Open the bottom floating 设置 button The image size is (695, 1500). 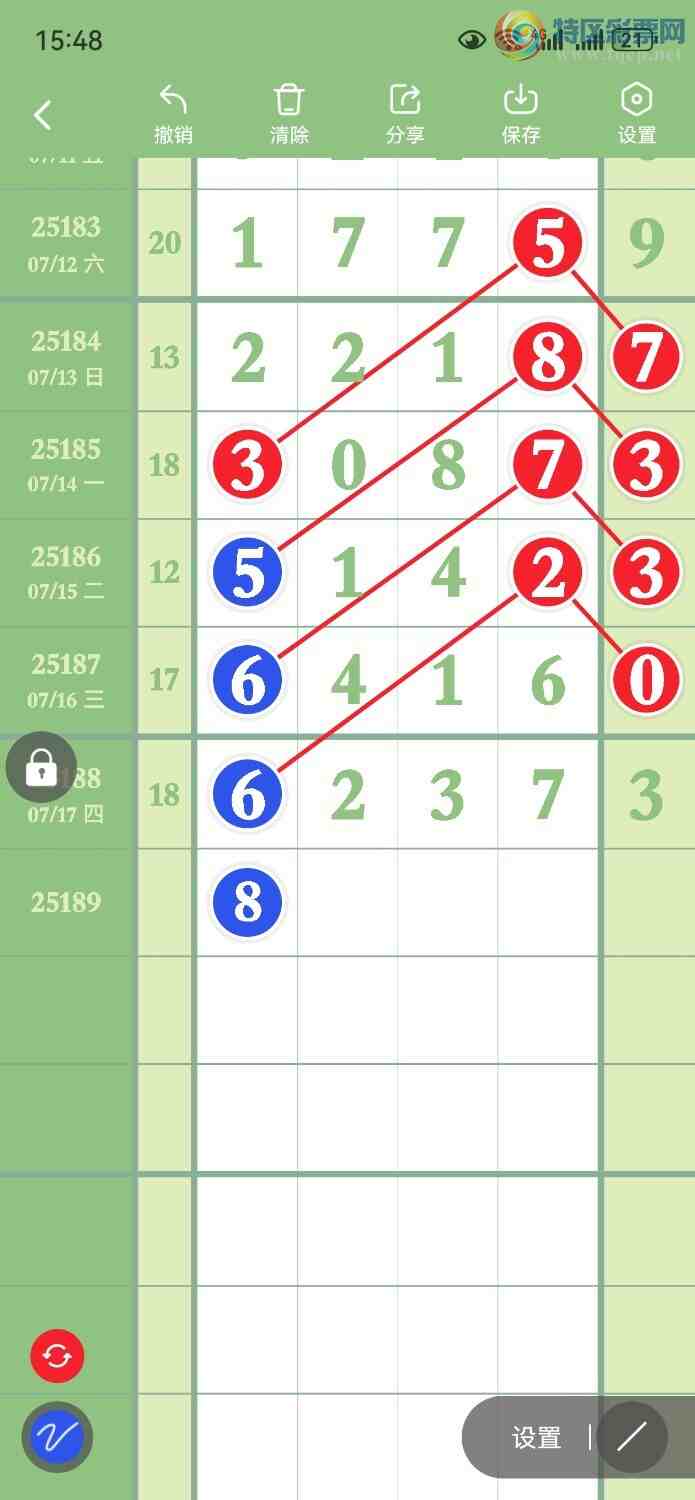click(536, 1438)
